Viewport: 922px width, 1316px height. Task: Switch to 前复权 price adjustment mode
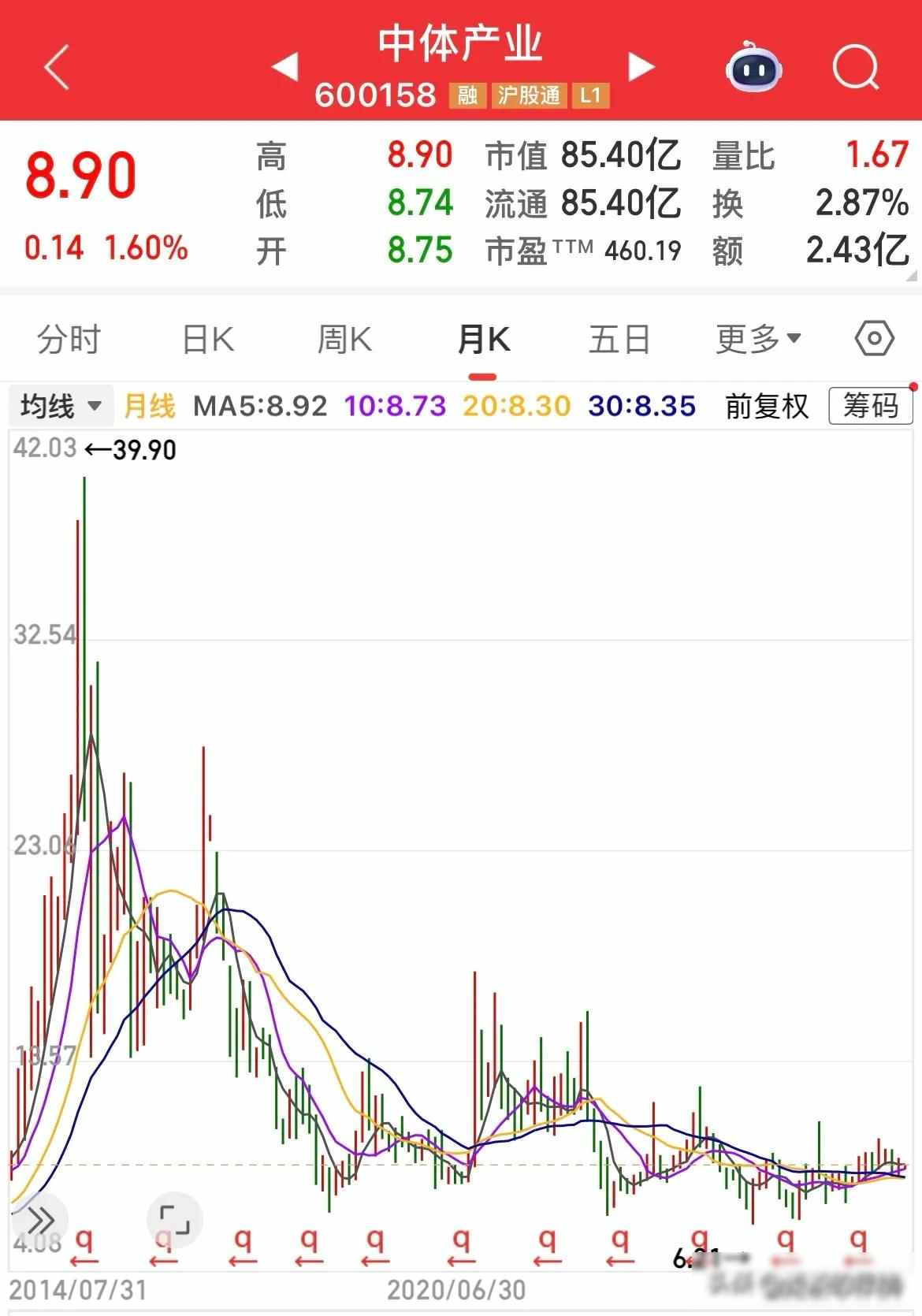pos(767,407)
